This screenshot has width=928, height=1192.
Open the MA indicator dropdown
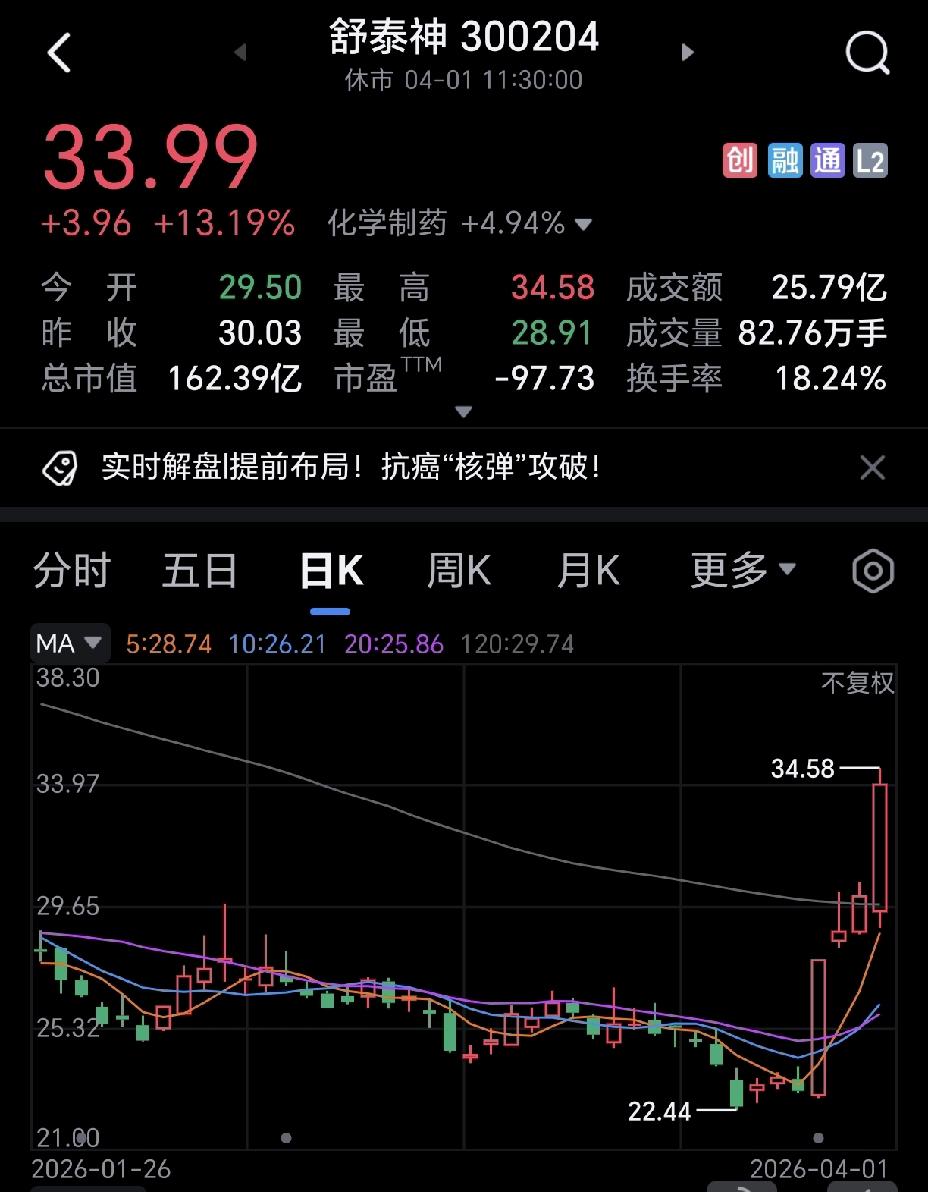[x=68, y=643]
